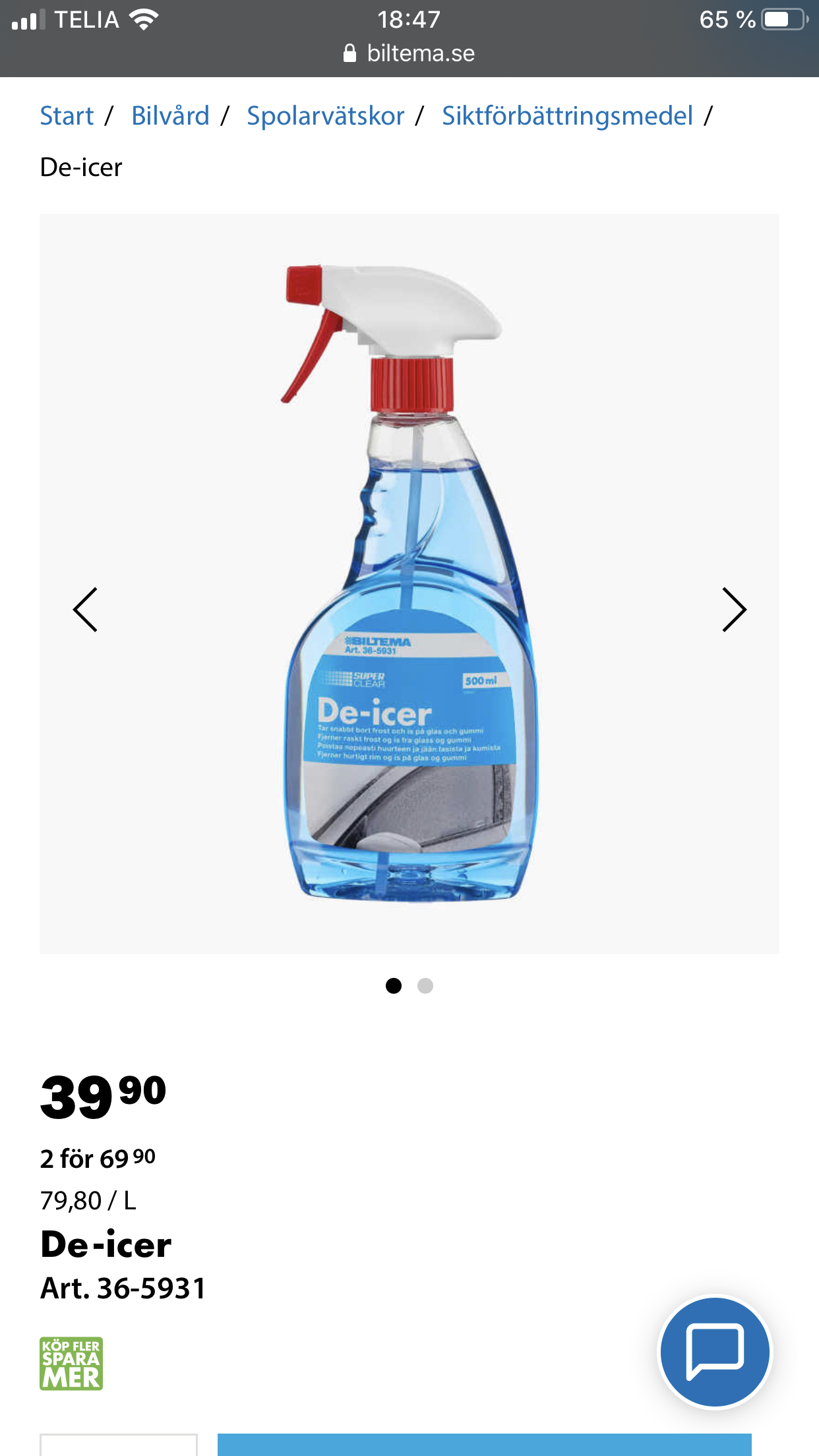The height and width of the screenshot is (1456, 819).
Task: Jump to the second image dot
Action: [425, 986]
